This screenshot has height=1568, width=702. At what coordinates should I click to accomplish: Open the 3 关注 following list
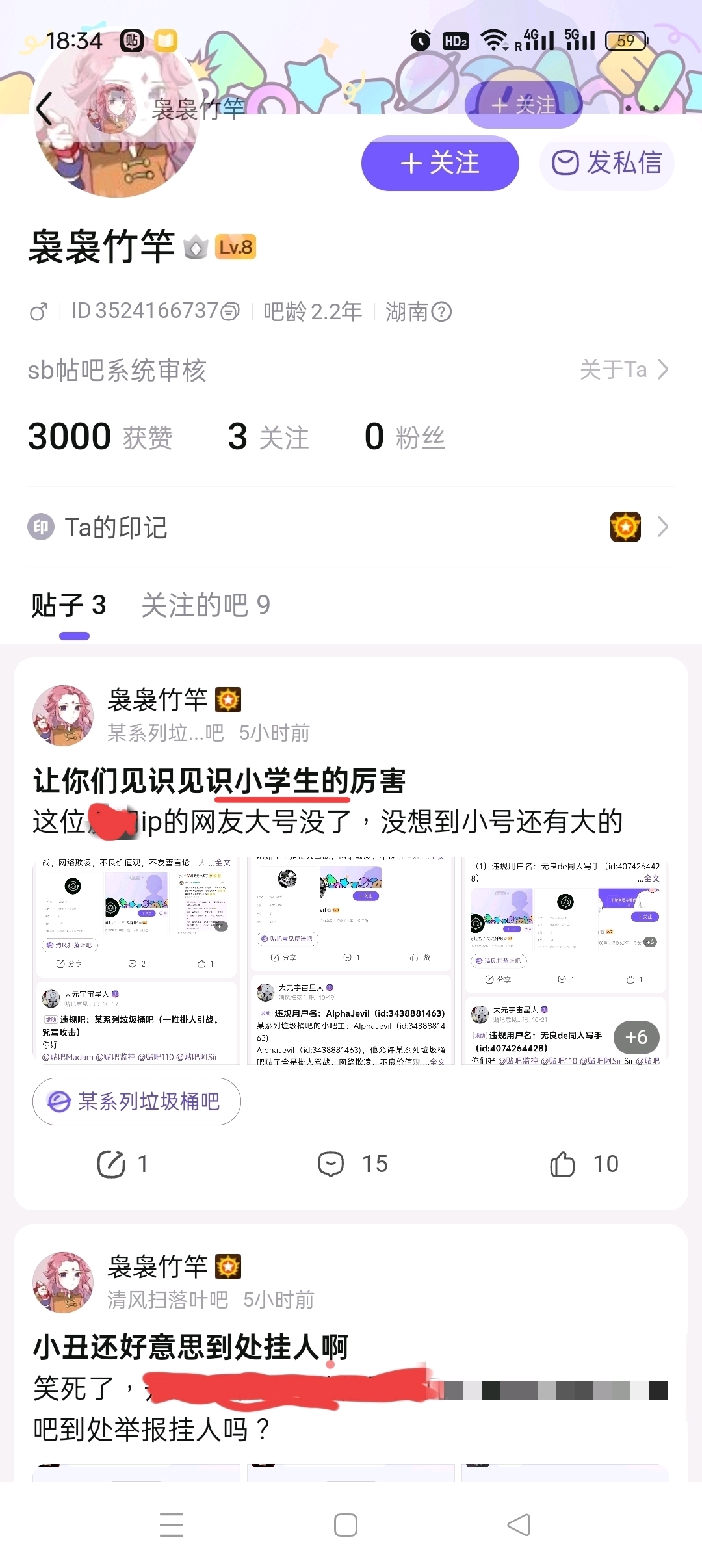click(x=268, y=437)
